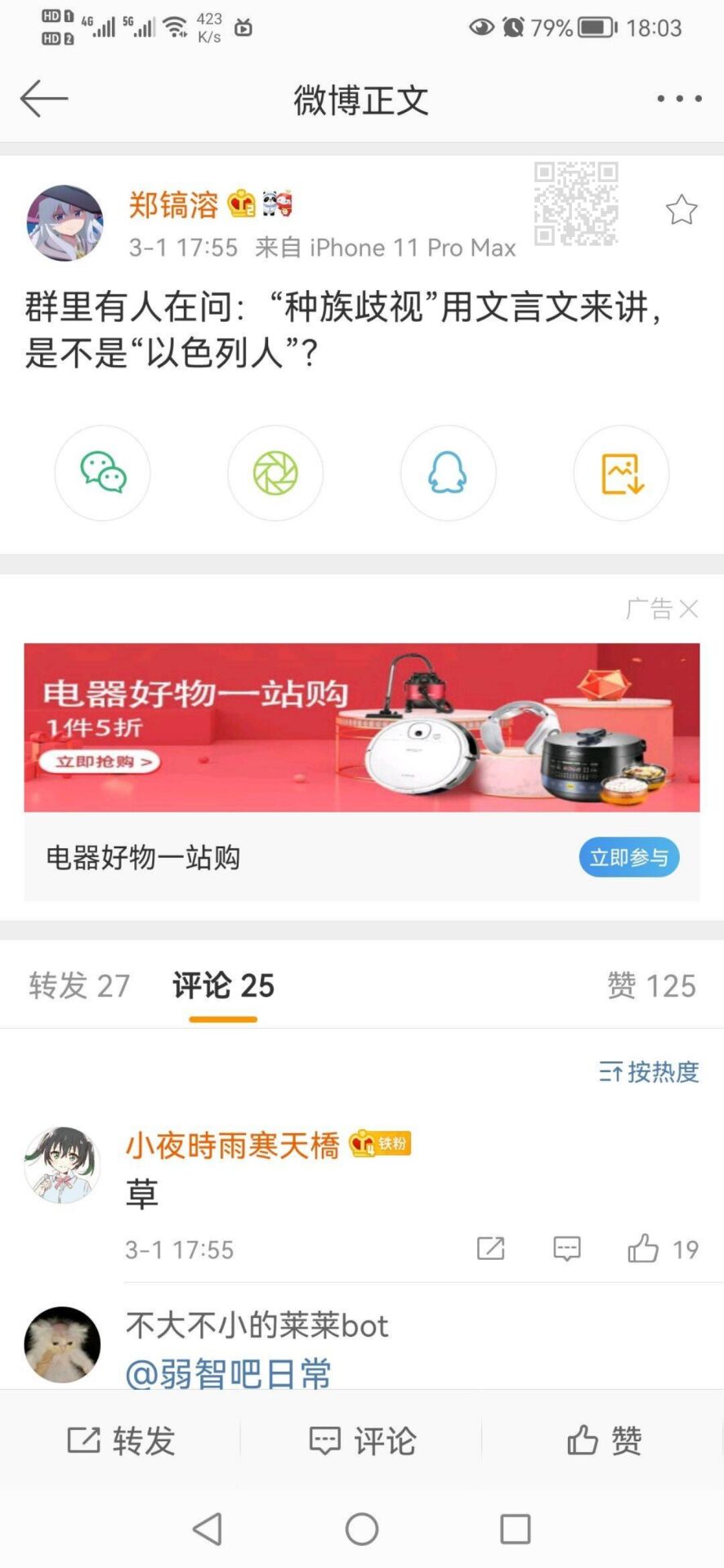The height and width of the screenshot is (1568, 724).
Task: Open the three-dot overflow menu
Action: pyautogui.click(x=679, y=99)
